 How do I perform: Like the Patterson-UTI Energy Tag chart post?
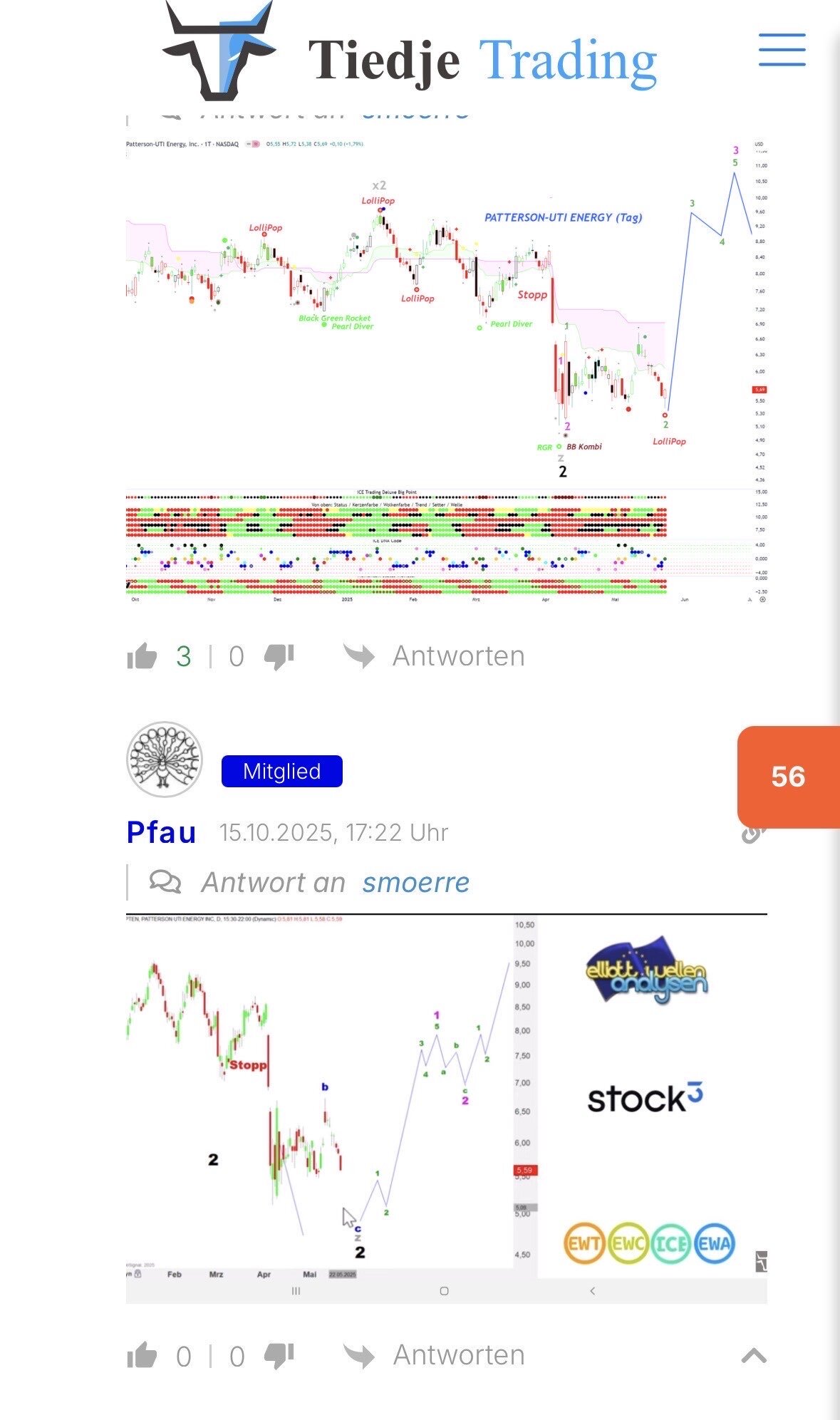(x=142, y=656)
